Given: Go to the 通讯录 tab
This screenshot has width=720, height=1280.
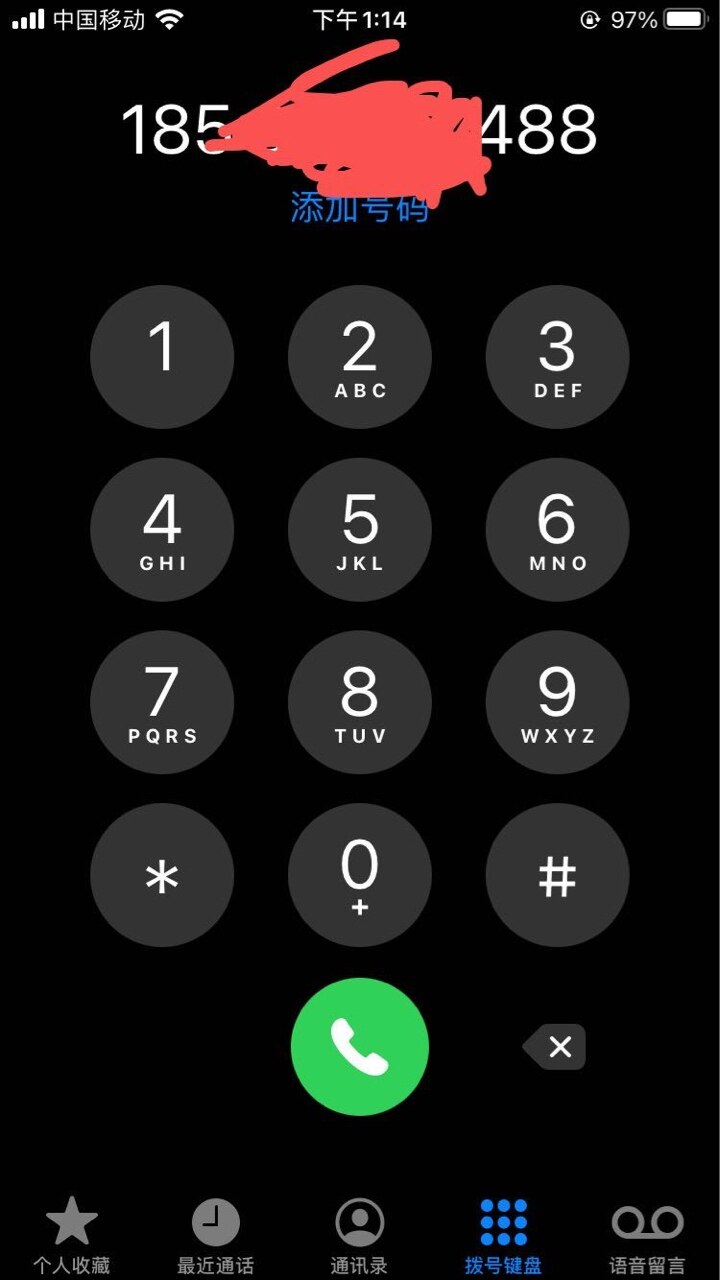Looking at the screenshot, I should [360, 1235].
